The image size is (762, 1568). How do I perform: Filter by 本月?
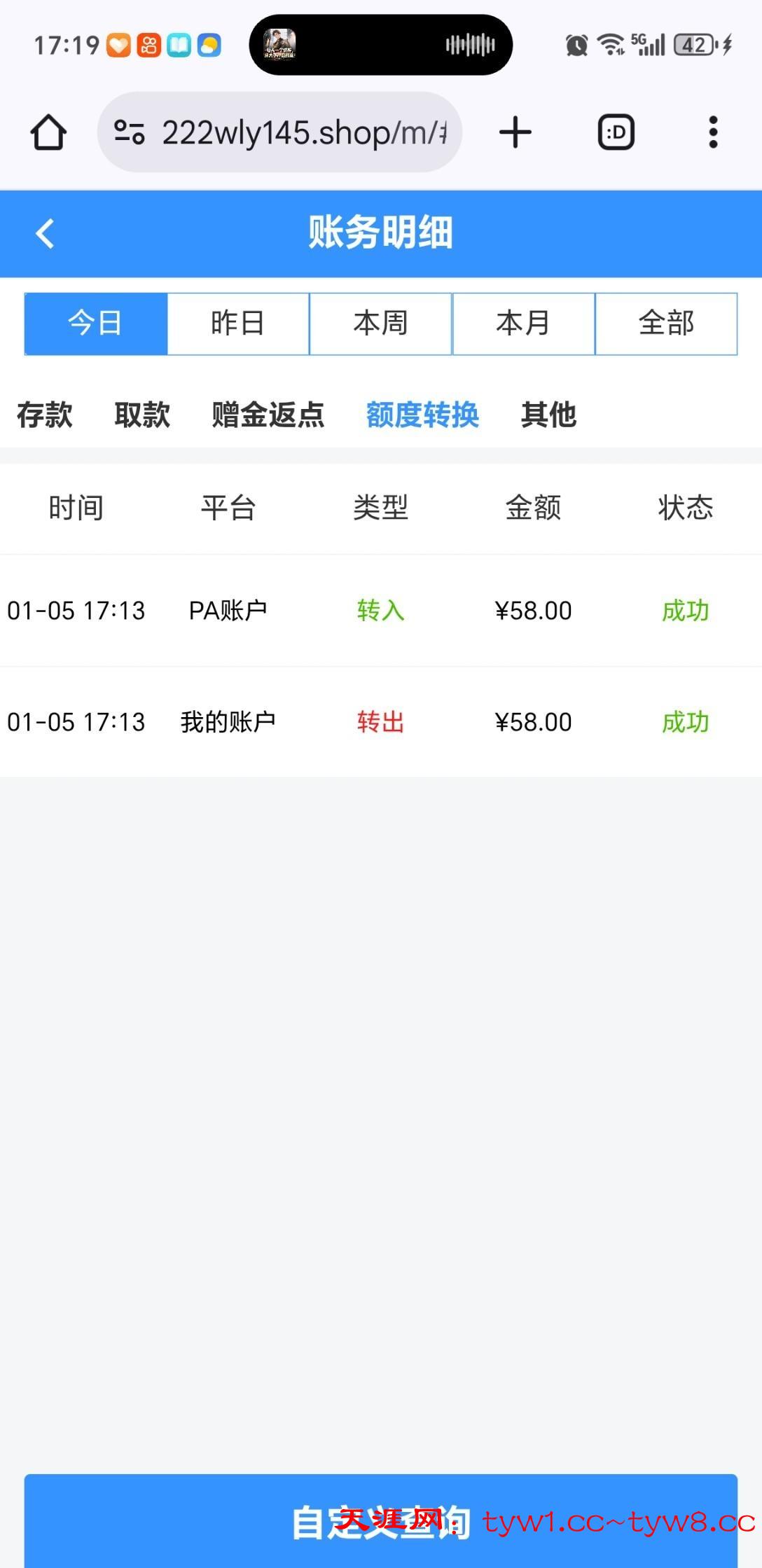point(523,324)
